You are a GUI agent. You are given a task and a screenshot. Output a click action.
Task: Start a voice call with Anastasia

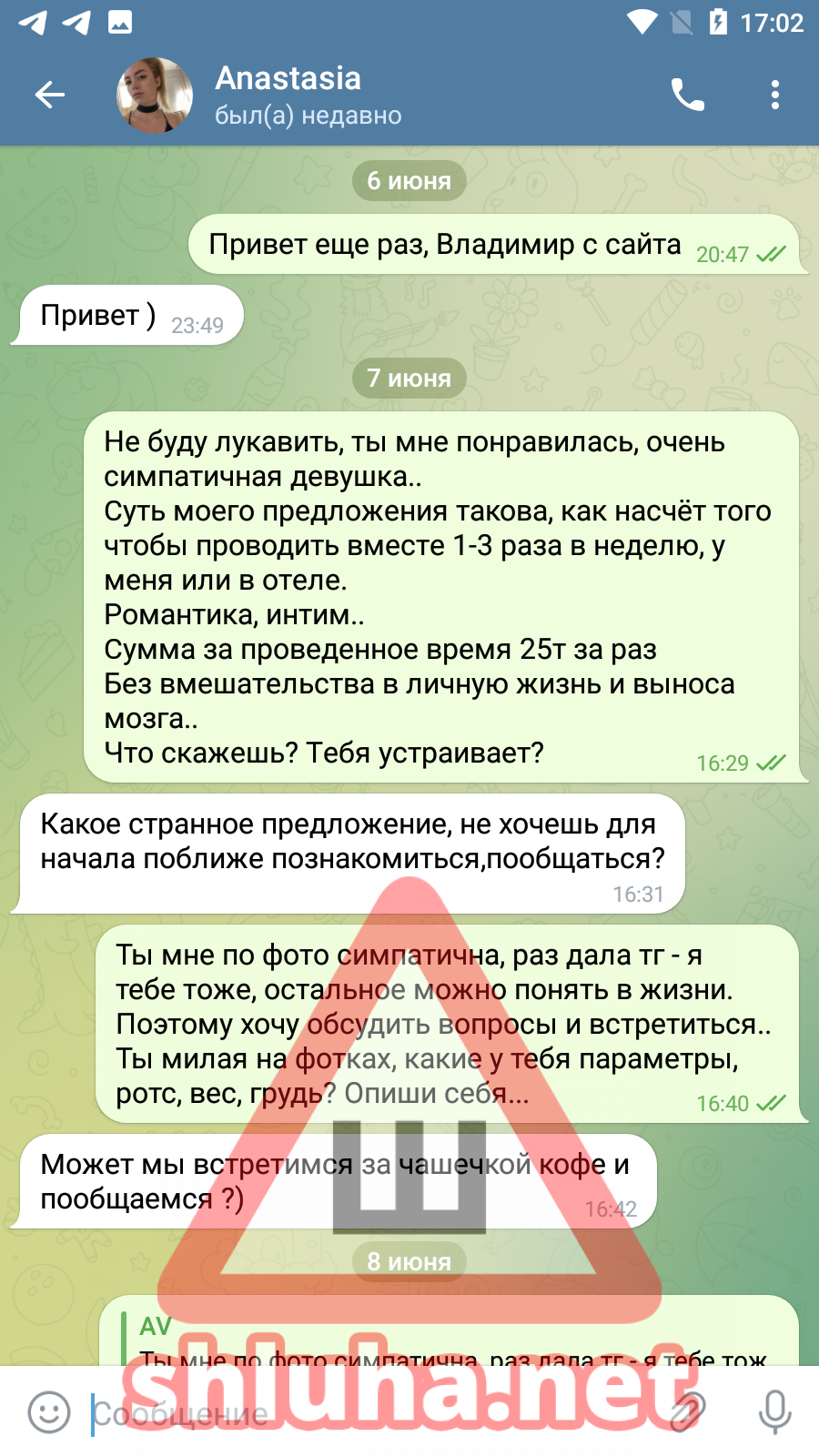pyautogui.click(x=687, y=95)
